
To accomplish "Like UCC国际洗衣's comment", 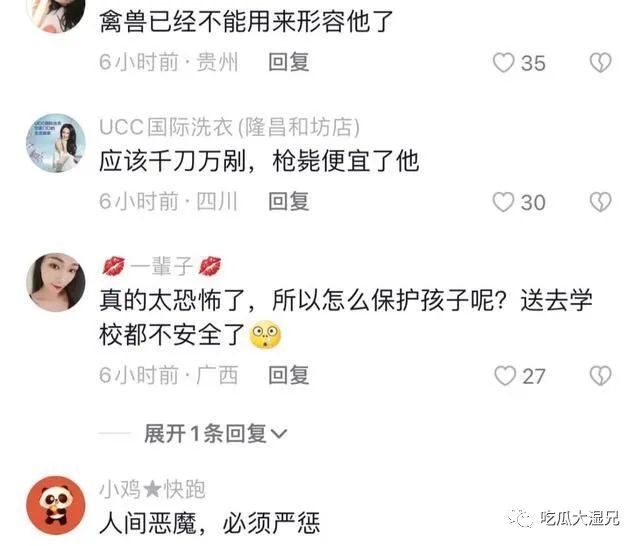I will 503,202.
